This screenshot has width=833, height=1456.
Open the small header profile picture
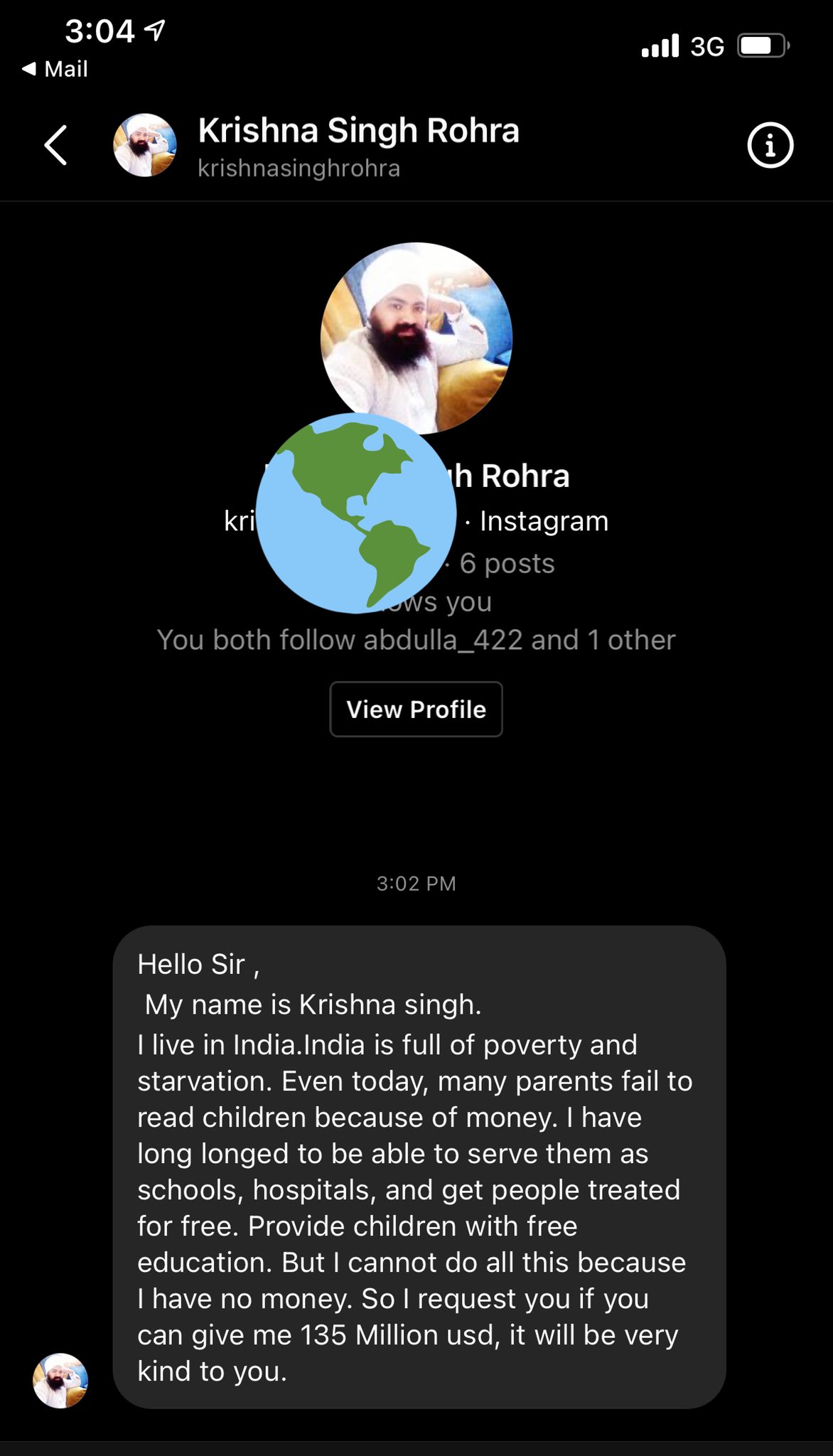coord(145,145)
